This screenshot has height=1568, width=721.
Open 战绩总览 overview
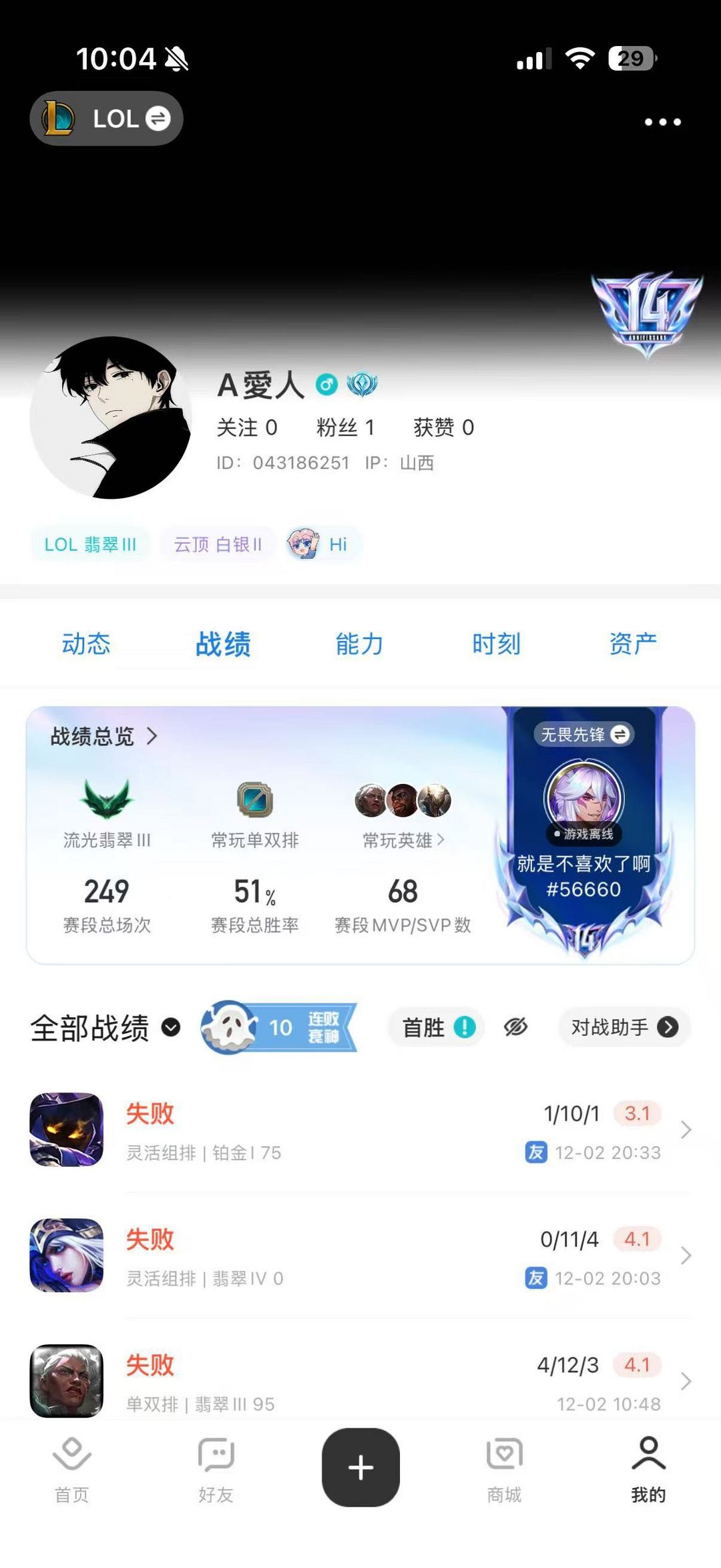[104, 736]
